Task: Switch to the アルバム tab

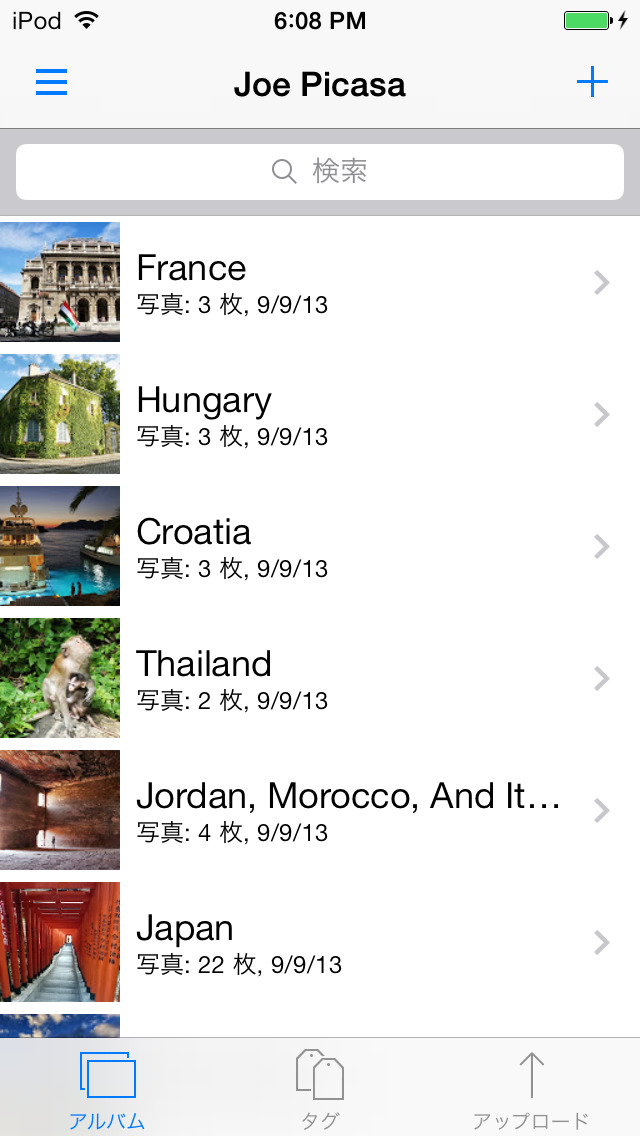Action: (x=107, y=1089)
